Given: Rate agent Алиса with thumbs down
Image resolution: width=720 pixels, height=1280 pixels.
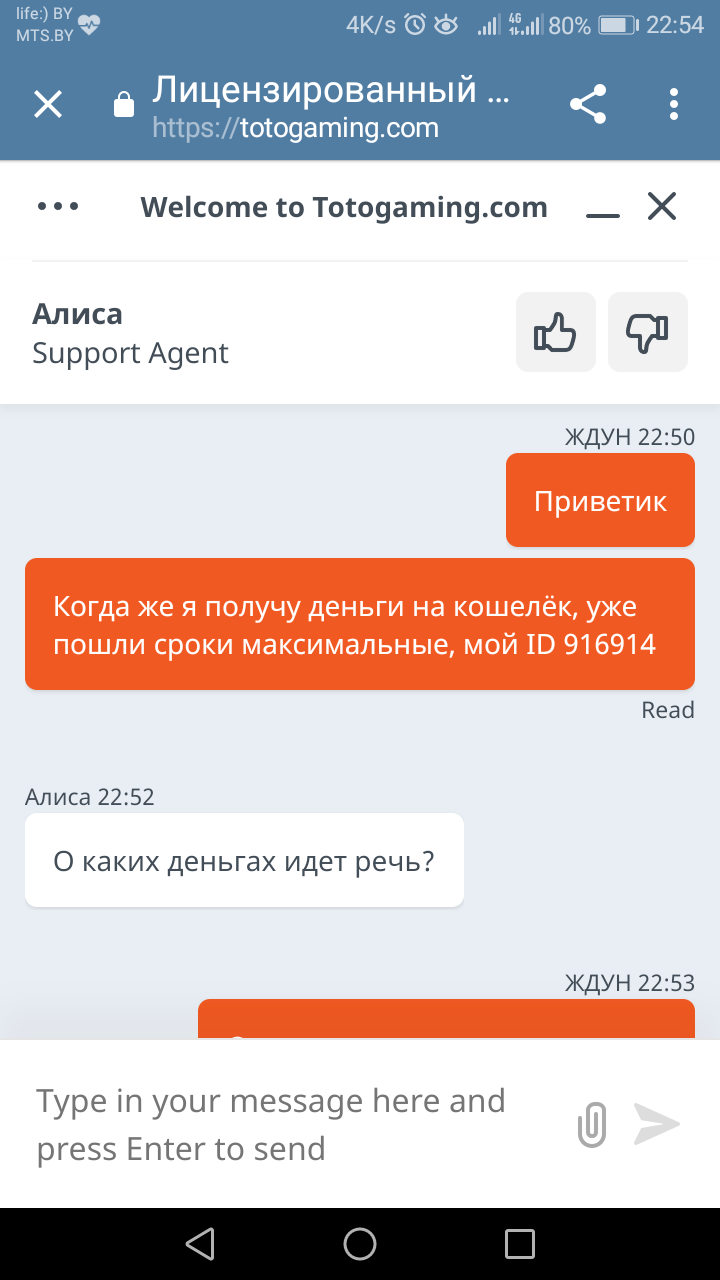Looking at the screenshot, I should pos(648,332).
